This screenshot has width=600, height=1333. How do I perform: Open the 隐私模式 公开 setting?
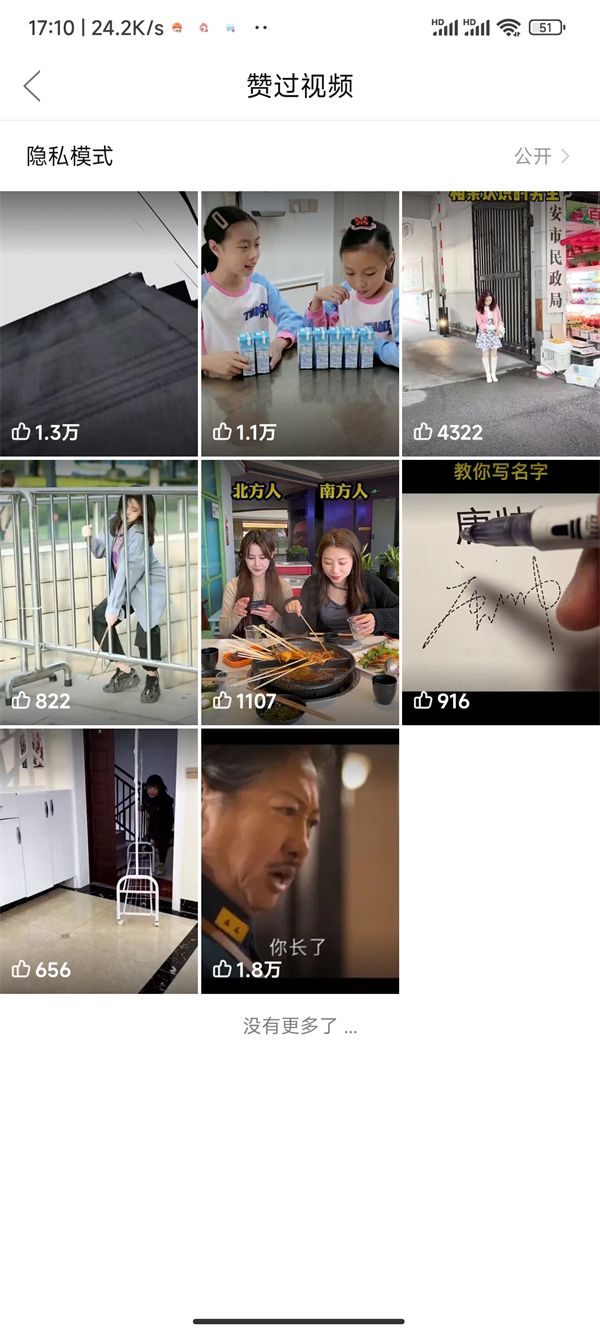click(541, 156)
